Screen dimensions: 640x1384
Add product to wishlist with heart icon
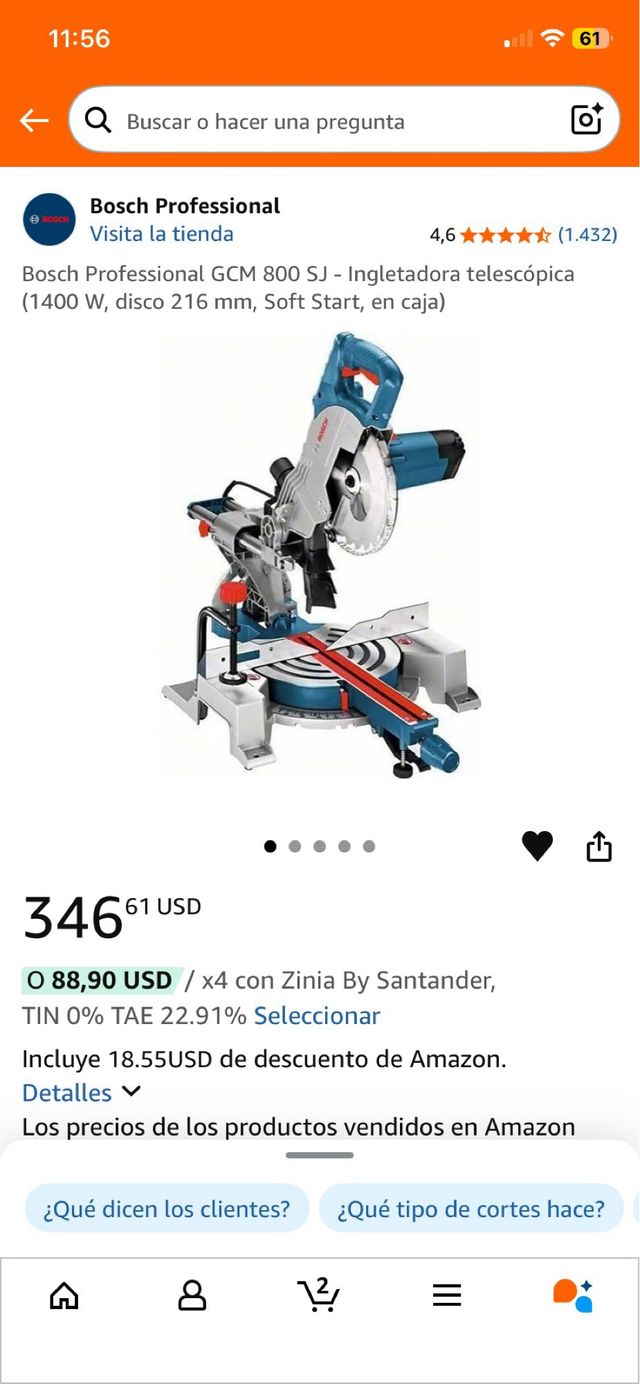(x=537, y=847)
